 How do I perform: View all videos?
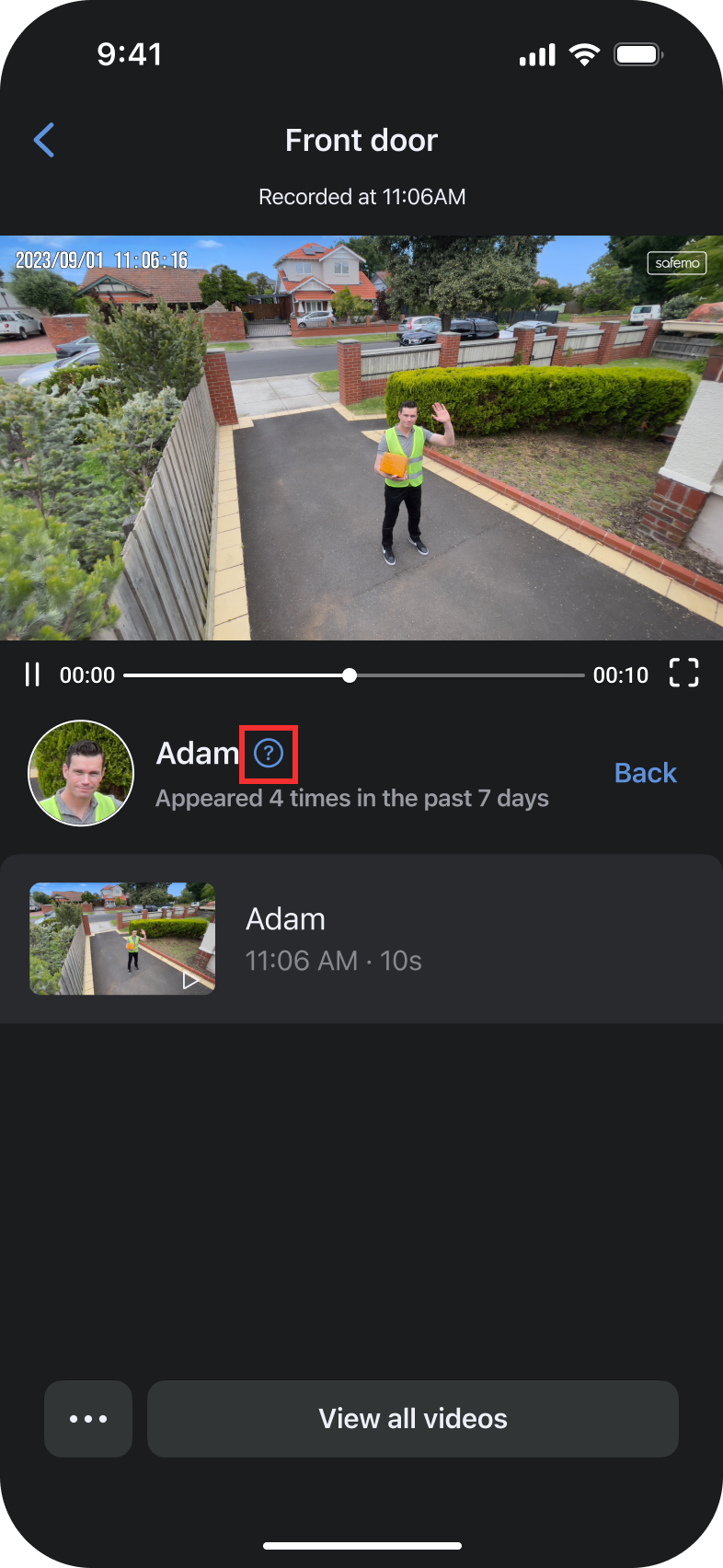[412, 1418]
